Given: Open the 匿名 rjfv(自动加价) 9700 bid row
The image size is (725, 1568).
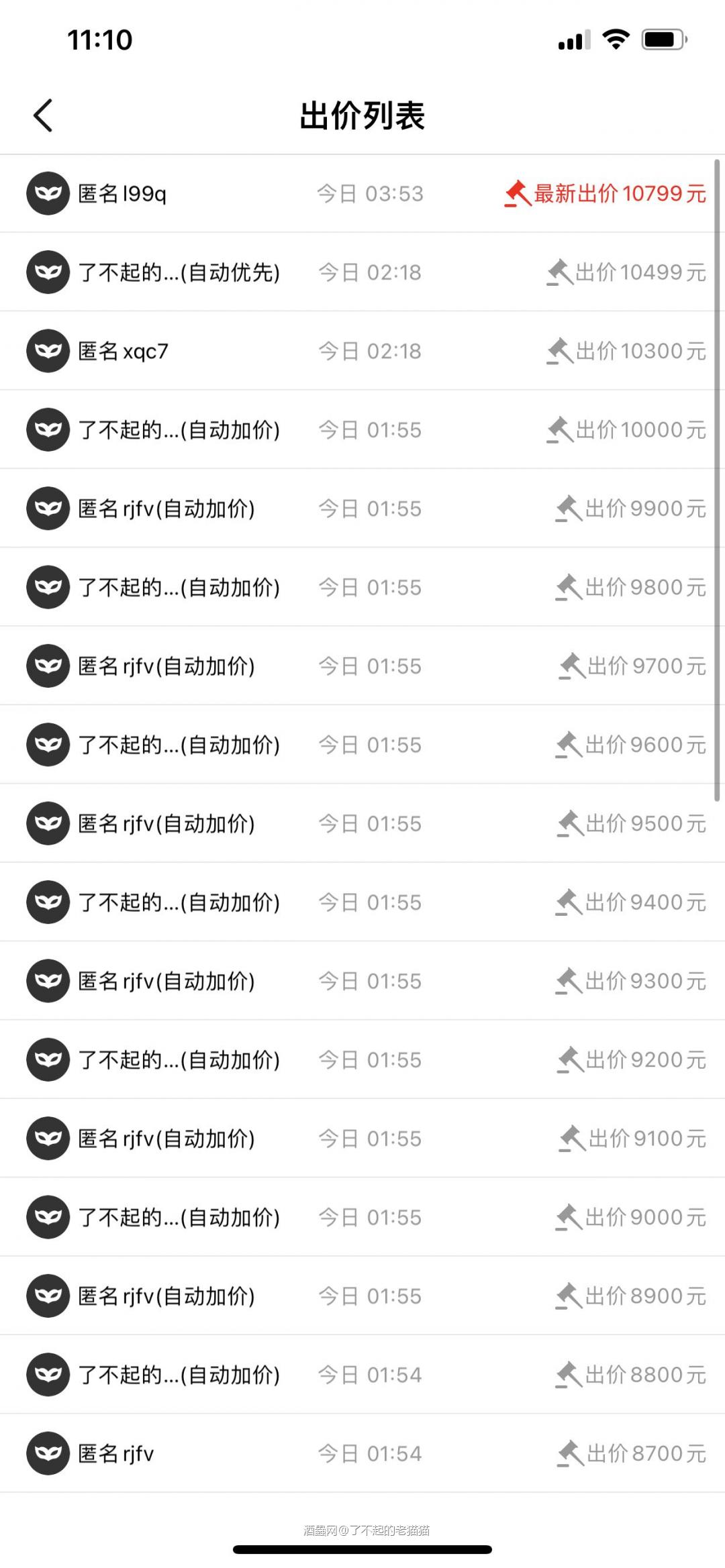Looking at the screenshot, I should pyautogui.click(x=362, y=666).
